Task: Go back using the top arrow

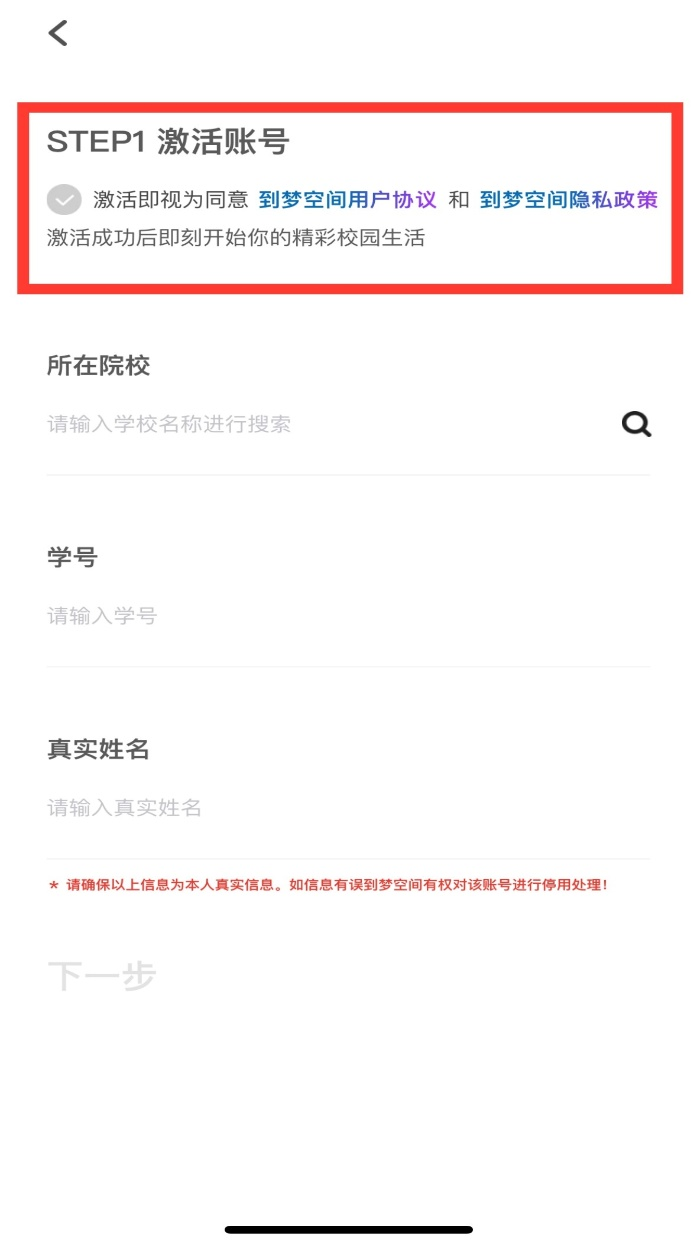Action: pos(58,33)
